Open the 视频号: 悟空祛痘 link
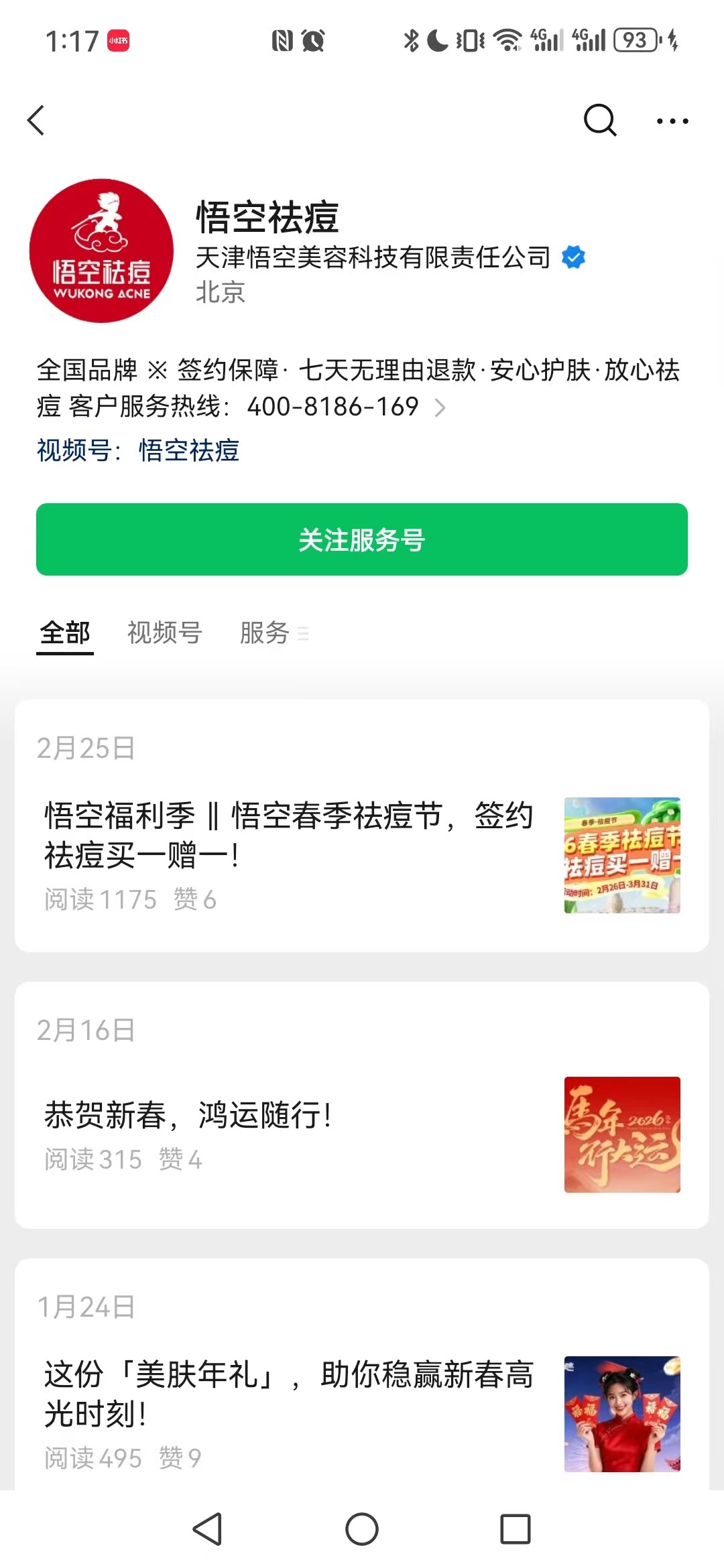Viewport: 724px width, 1568px height. pyautogui.click(x=138, y=450)
